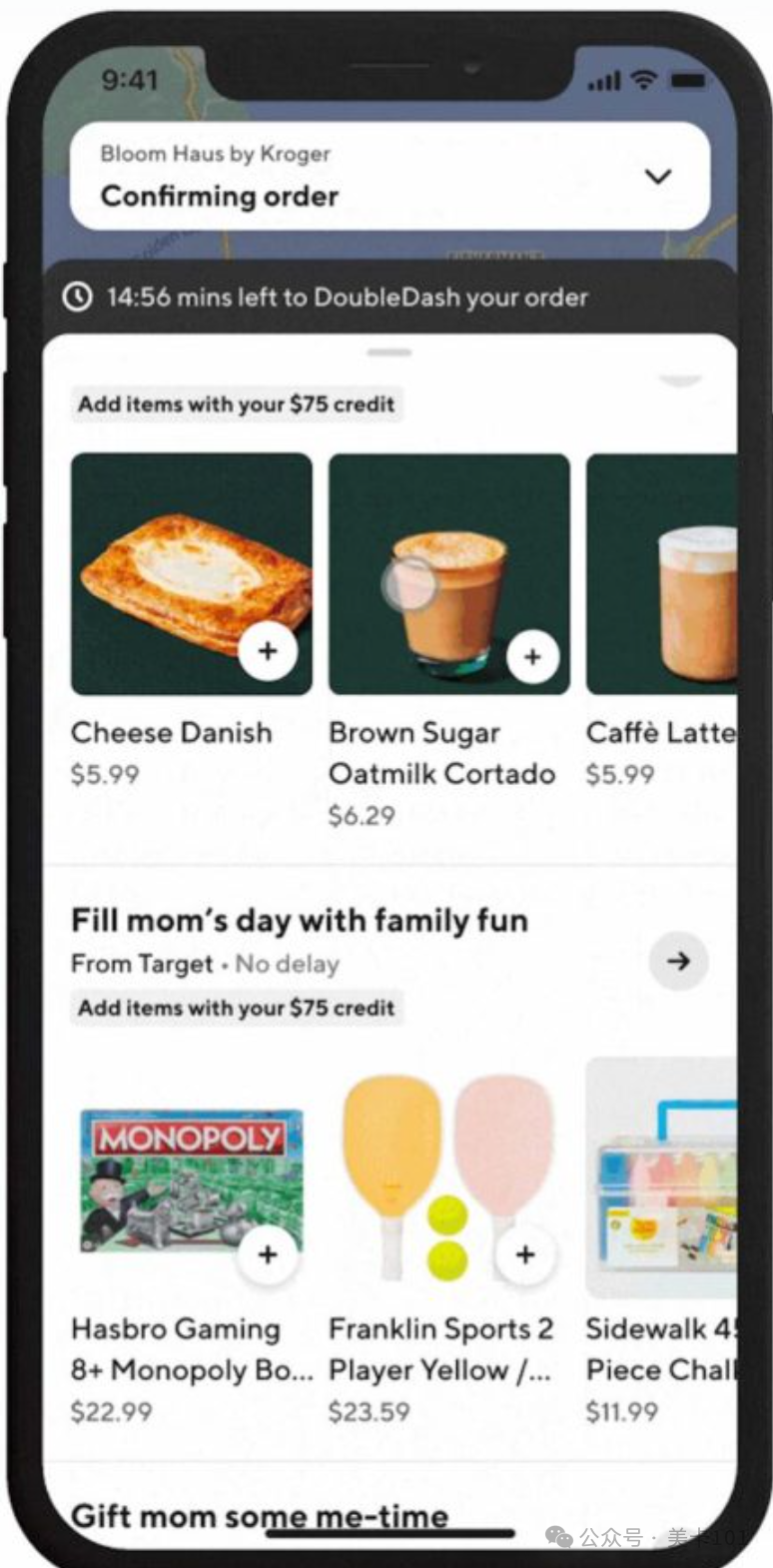Expand the Confirming order dropdown chevron
The height and width of the screenshot is (1568, 773).
coord(657,177)
